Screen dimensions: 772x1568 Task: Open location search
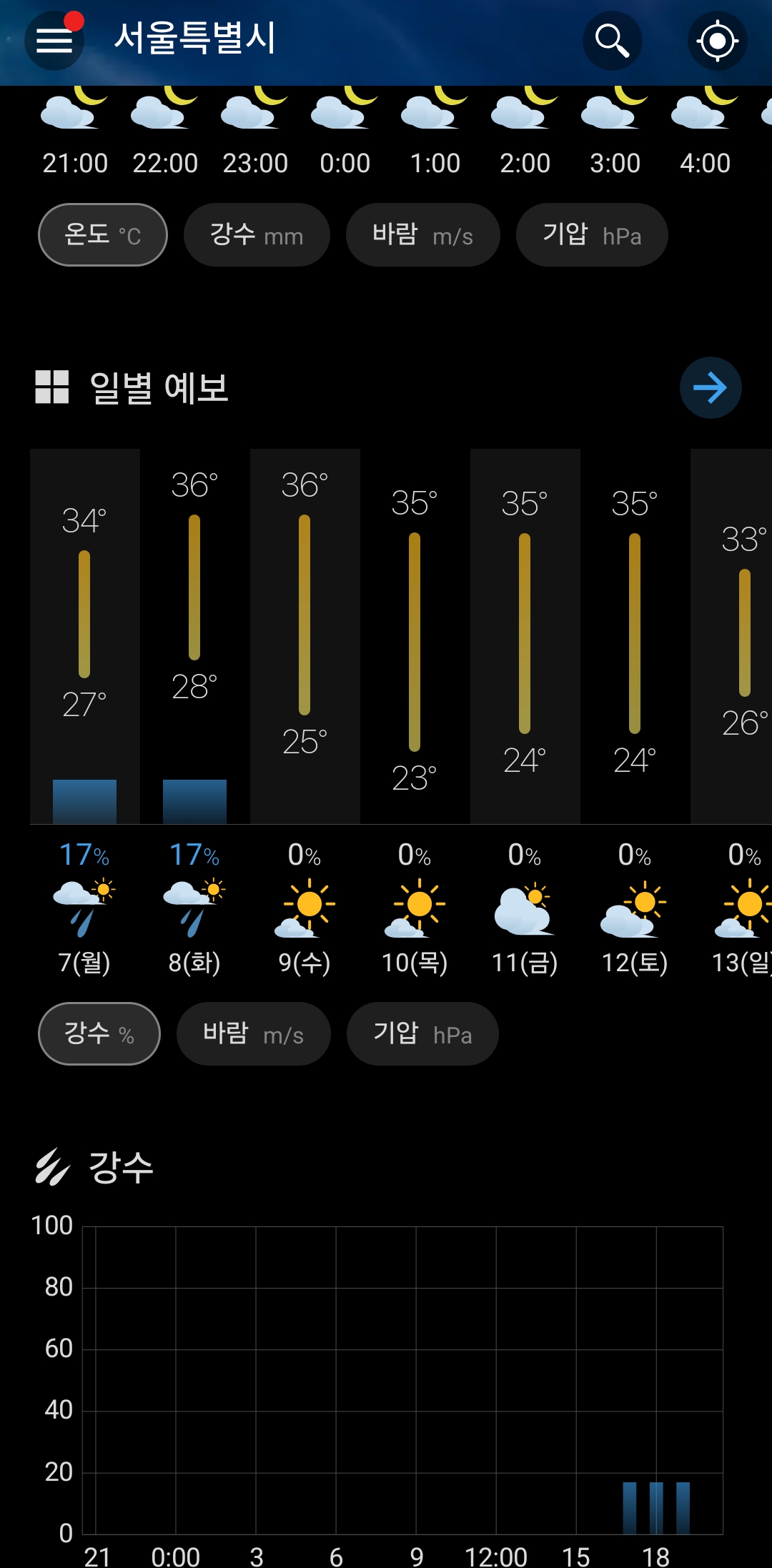[612, 41]
